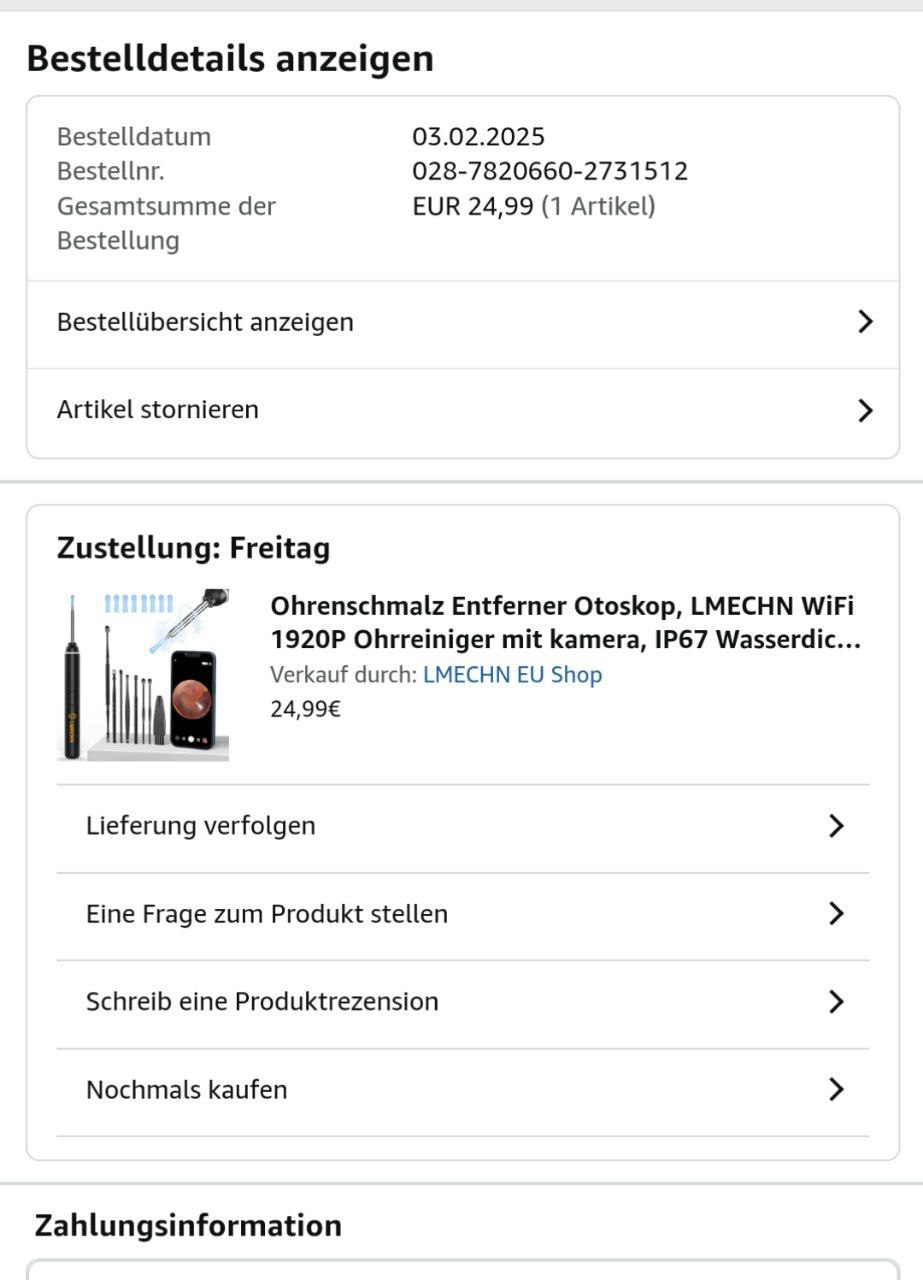Tap the otoscope product image
The image size is (923, 1280).
(x=143, y=675)
